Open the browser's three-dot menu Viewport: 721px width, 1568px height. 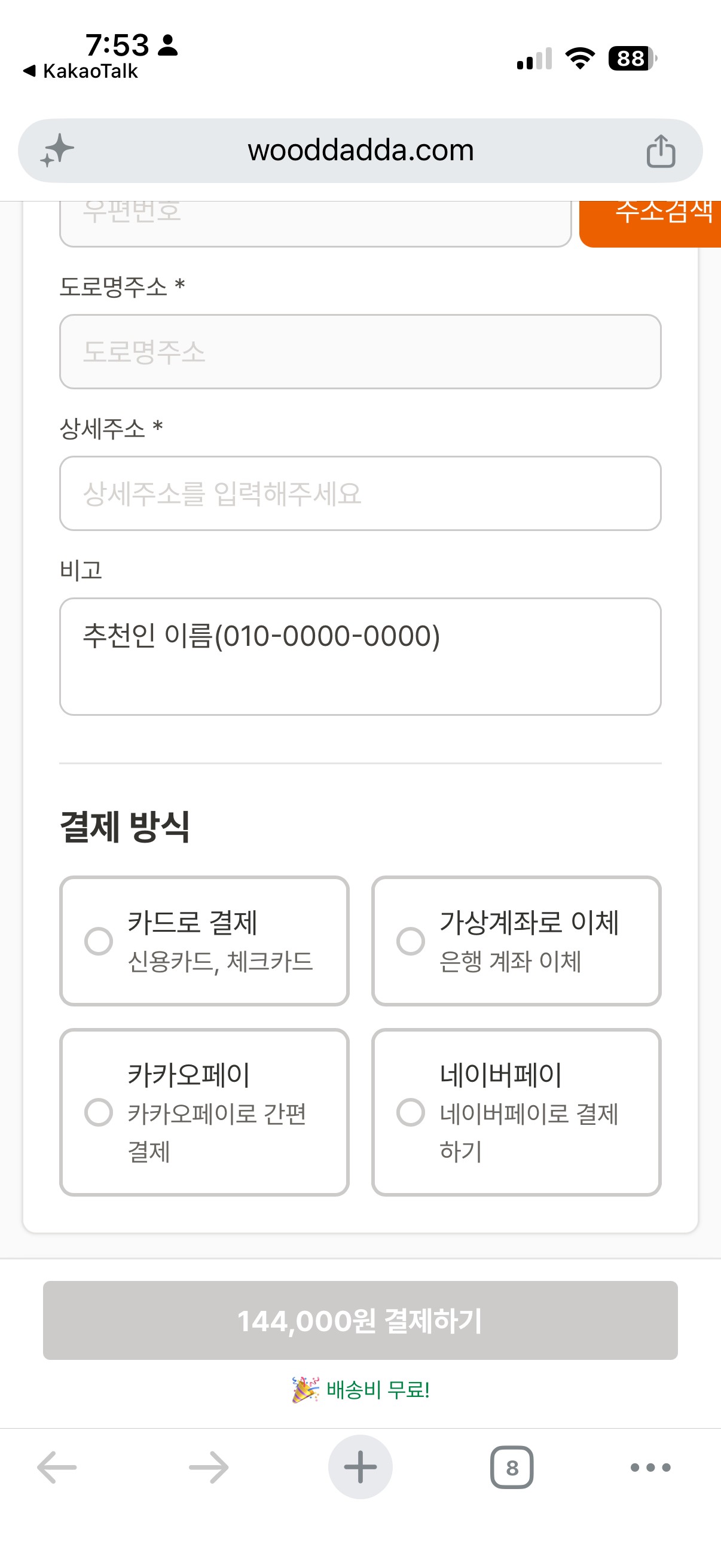point(650,1467)
